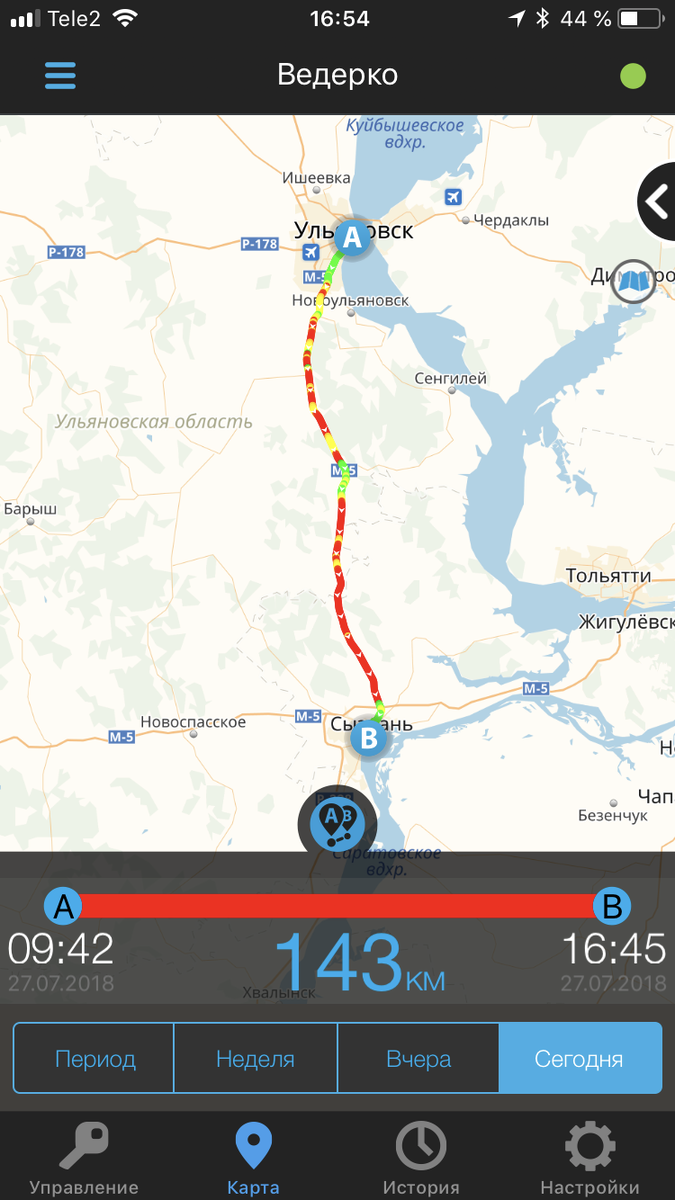Tap route start marker A on map
Image resolution: width=675 pixels, height=1200 pixels.
351,238
